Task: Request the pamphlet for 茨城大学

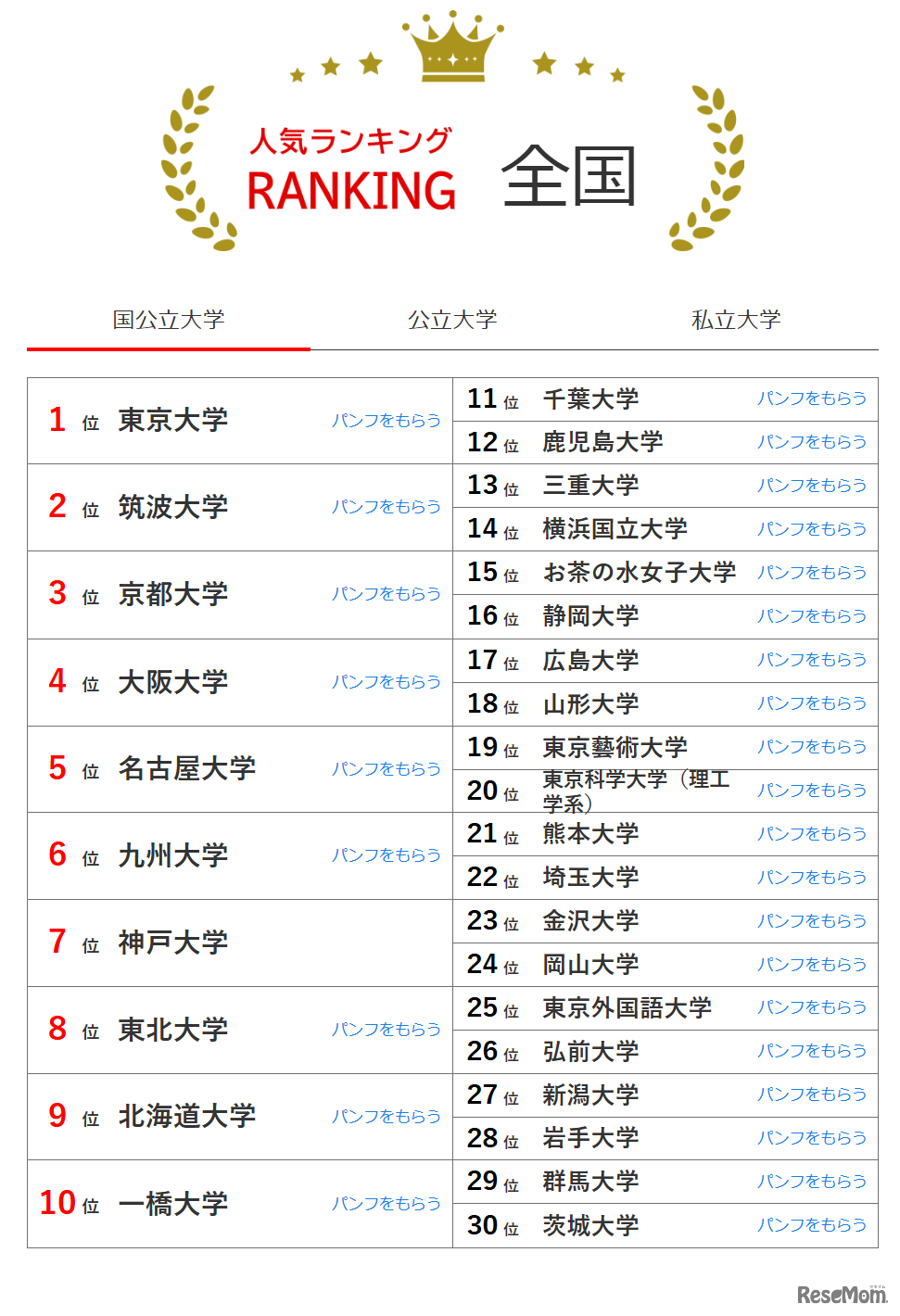Action: click(812, 1225)
